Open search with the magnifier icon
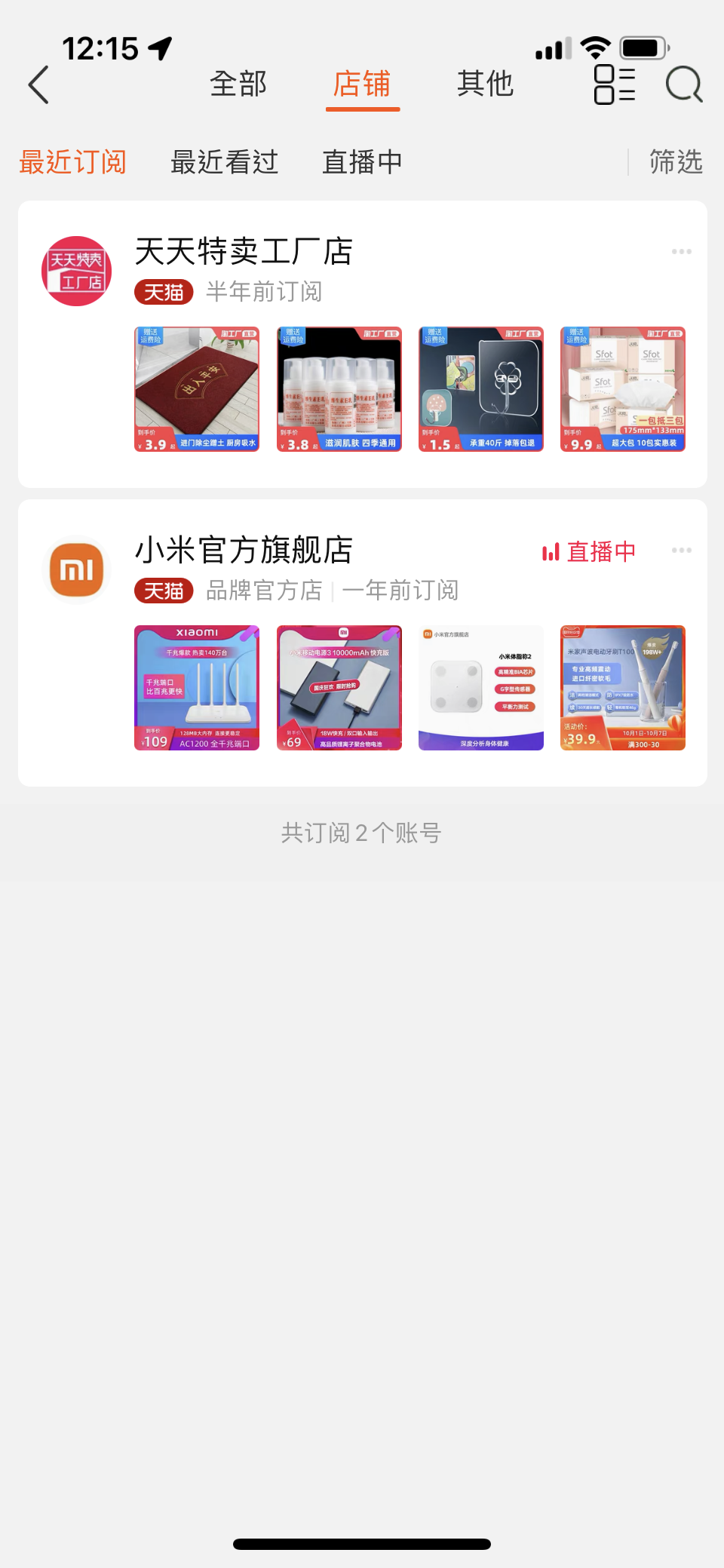The width and height of the screenshot is (724, 1568). [684, 84]
